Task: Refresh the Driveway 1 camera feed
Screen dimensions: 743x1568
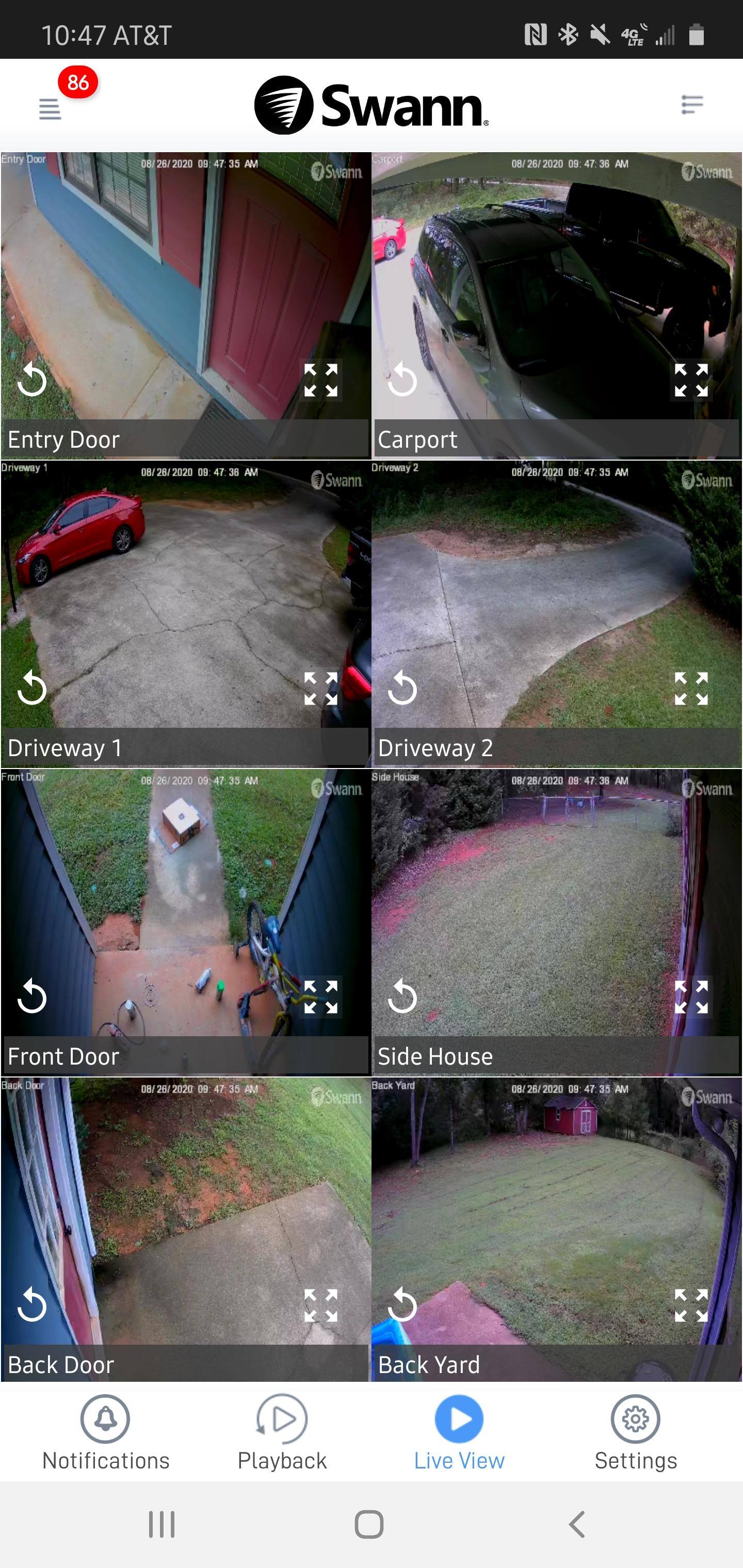Action: 33,688
